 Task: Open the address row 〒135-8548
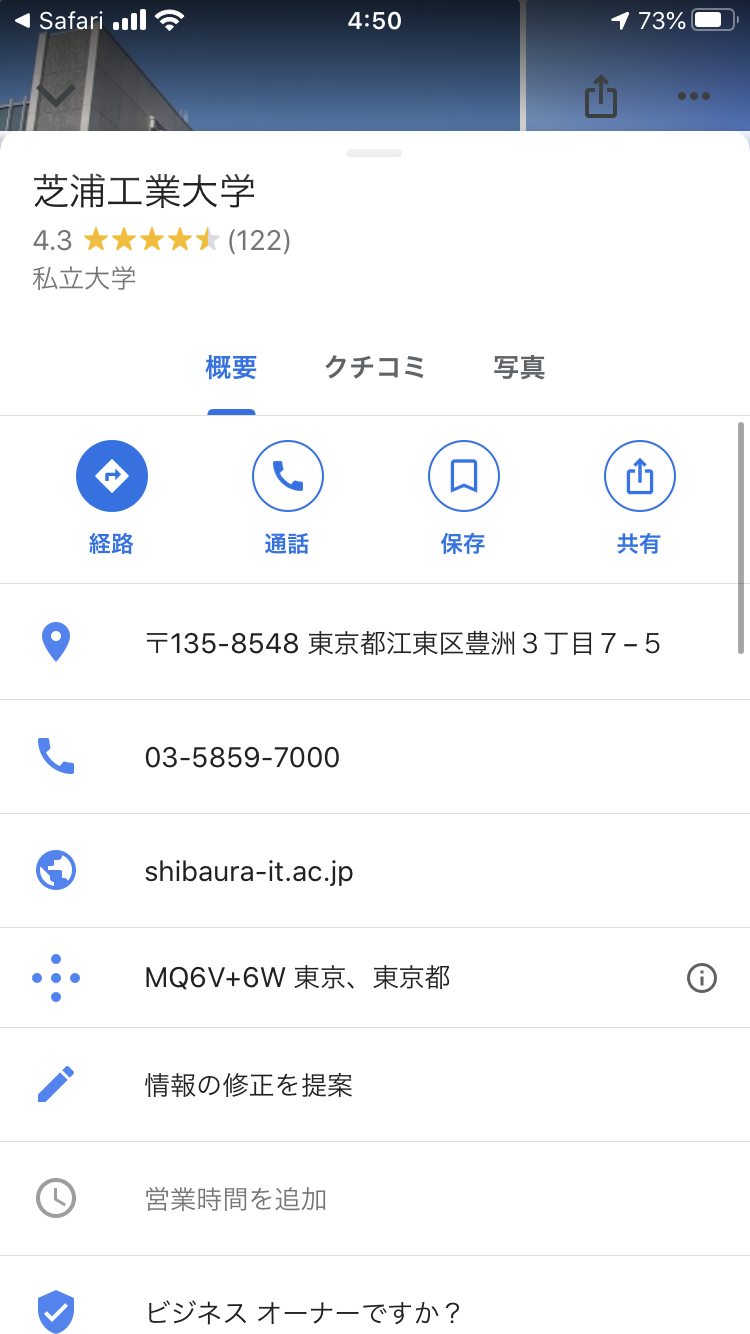point(402,643)
